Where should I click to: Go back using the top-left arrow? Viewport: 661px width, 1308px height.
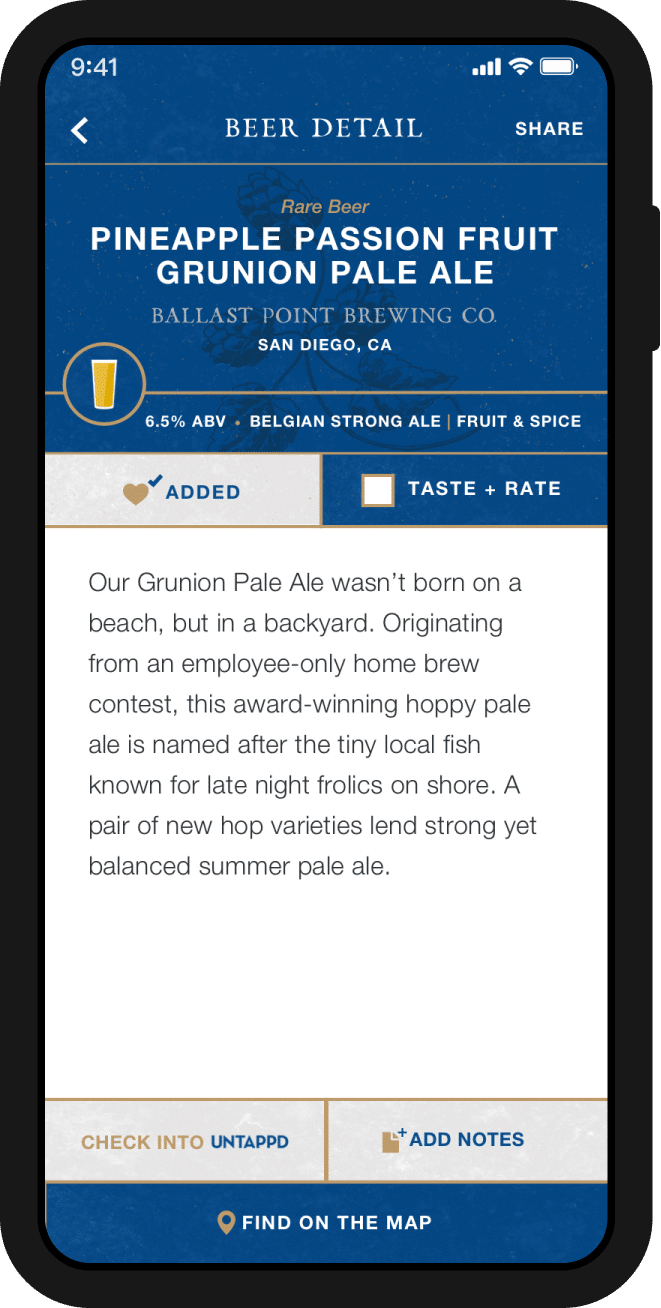coord(80,130)
